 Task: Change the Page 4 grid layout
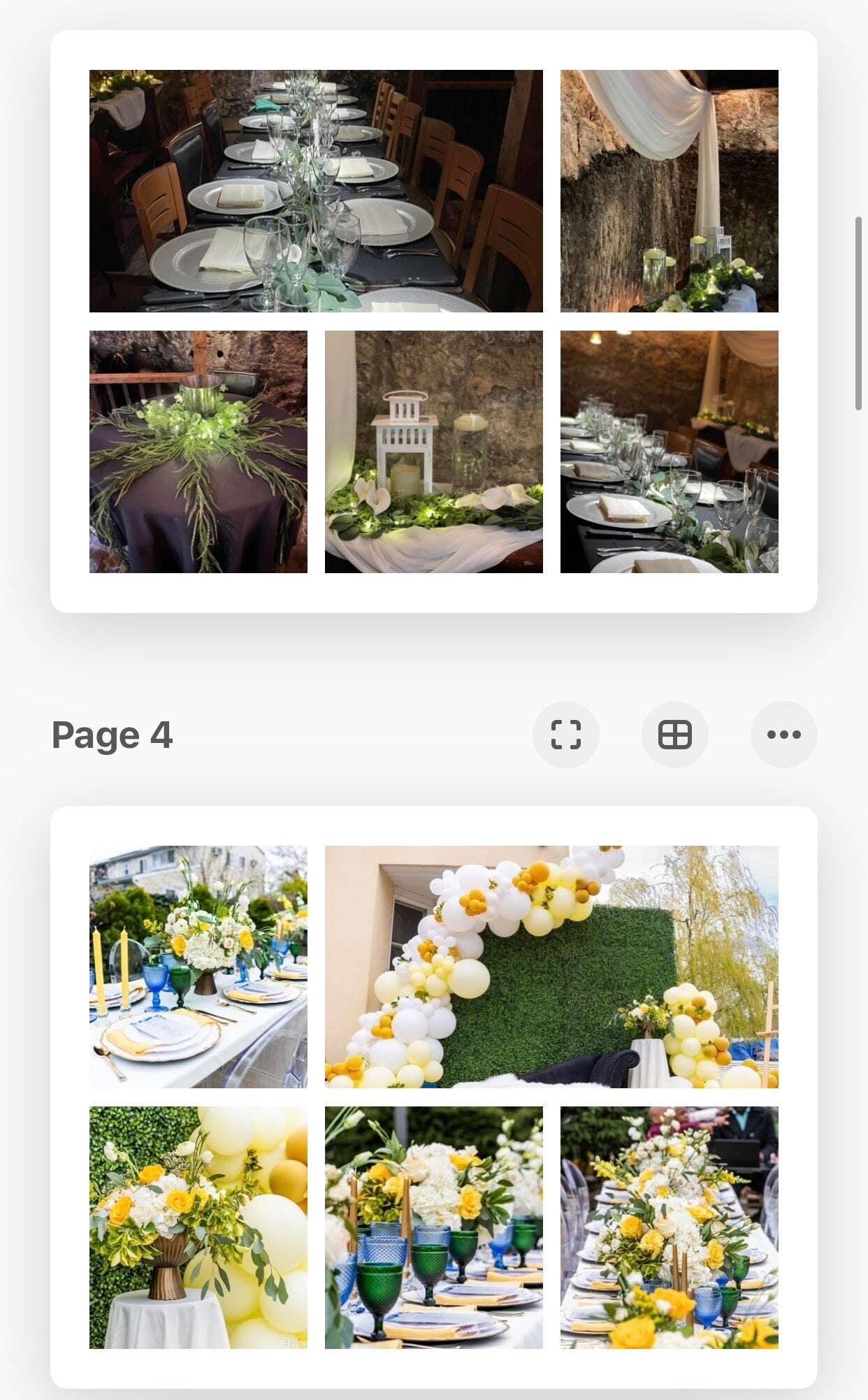tap(674, 735)
